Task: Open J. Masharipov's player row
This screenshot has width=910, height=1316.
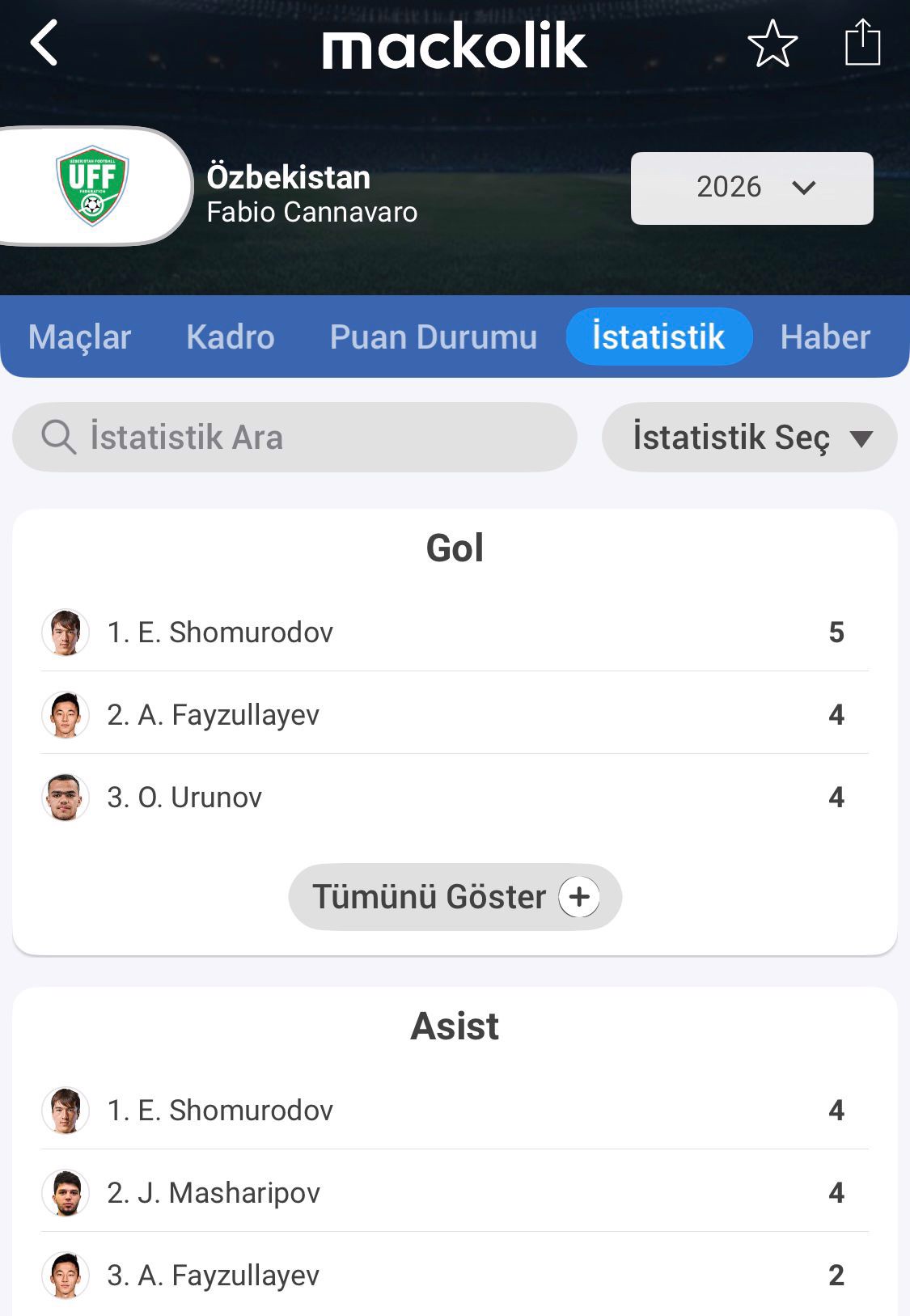Action: click(214, 1193)
